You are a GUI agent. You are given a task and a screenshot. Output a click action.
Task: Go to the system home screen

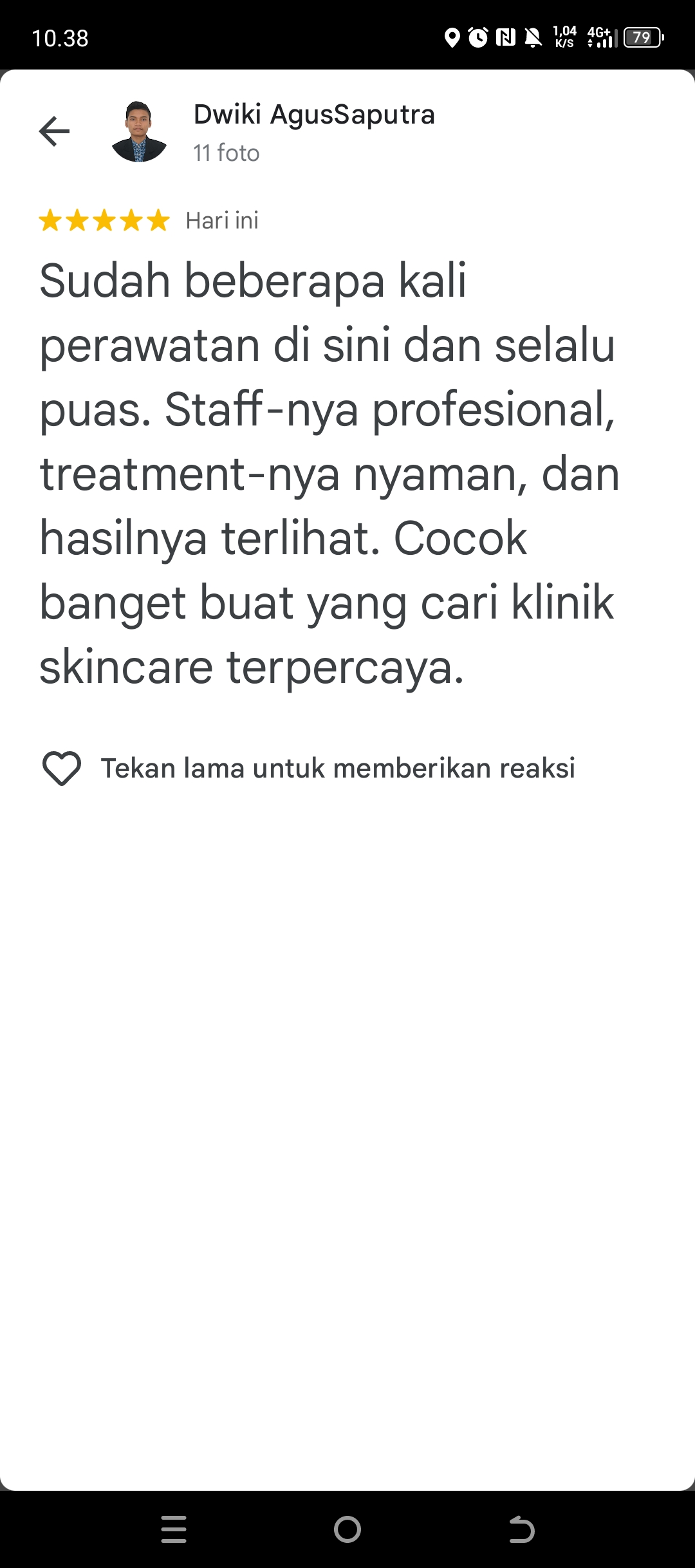[347, 1529]
